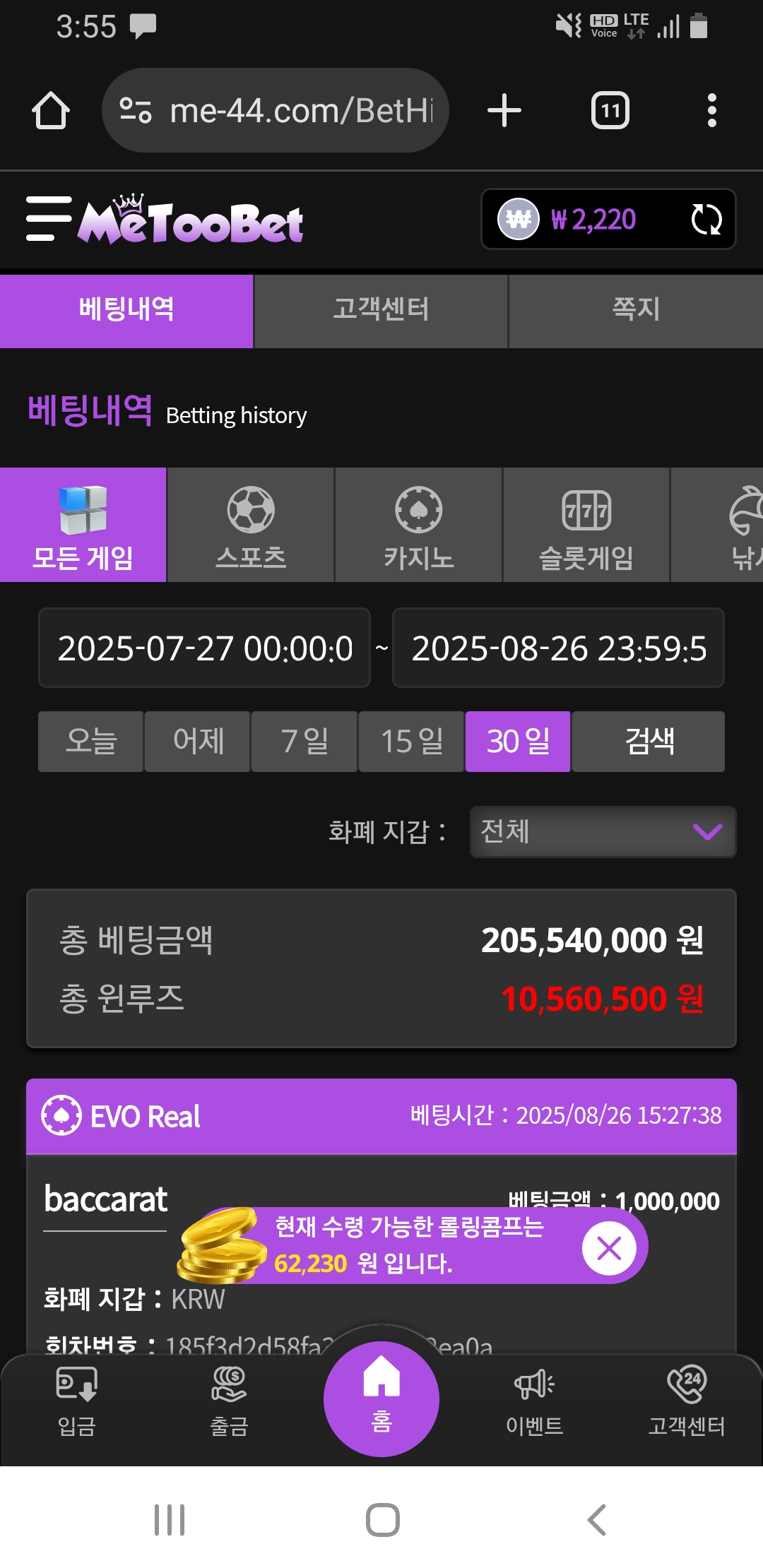The height and width of the screenshot is (1568, 763).
Task: Dismiss the rolling comp banner
Action: 609,1248
